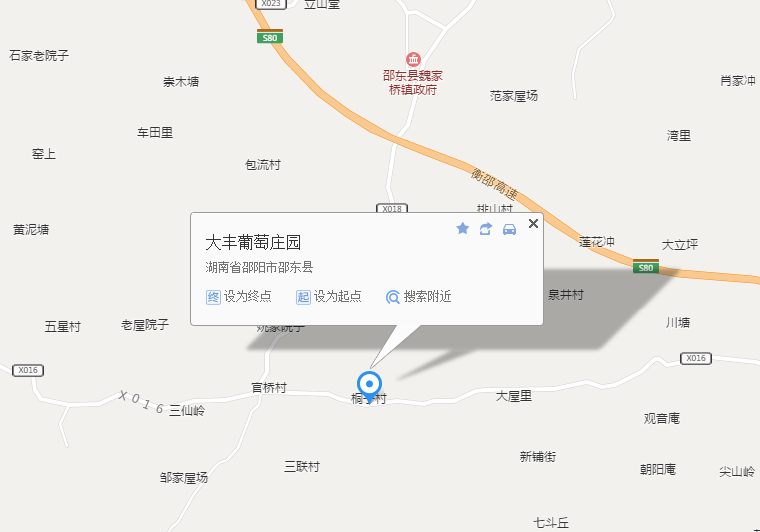Tap 搜索附近 to search nearby

click(419, 297)
